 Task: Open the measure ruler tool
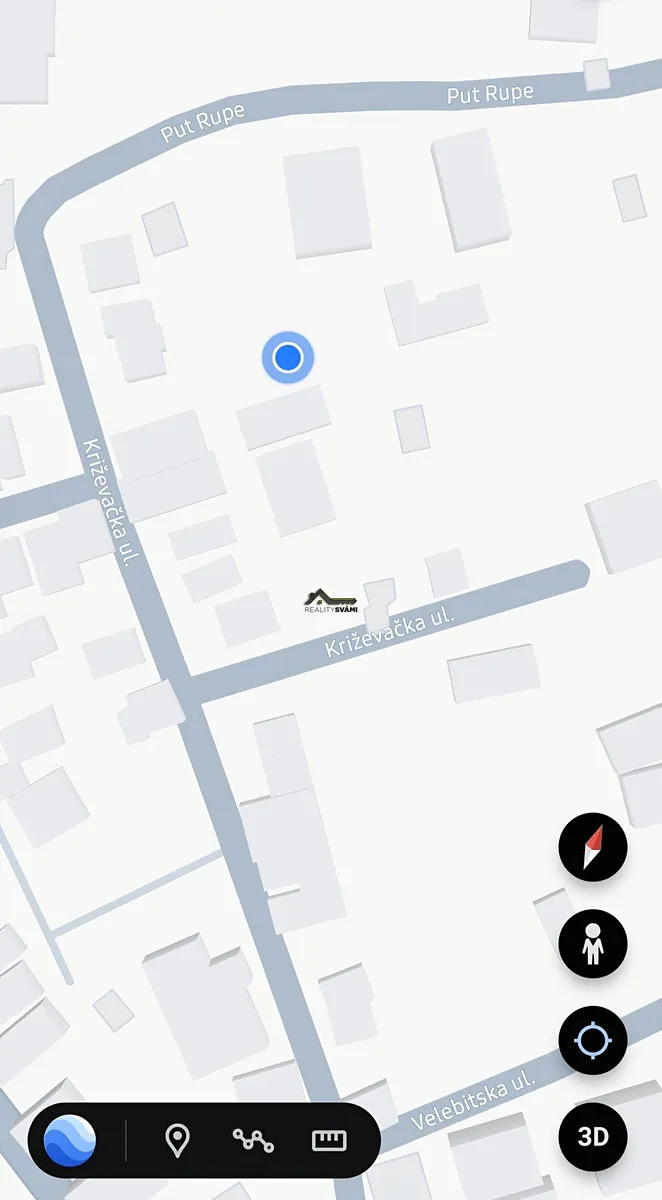point(329,1140)
